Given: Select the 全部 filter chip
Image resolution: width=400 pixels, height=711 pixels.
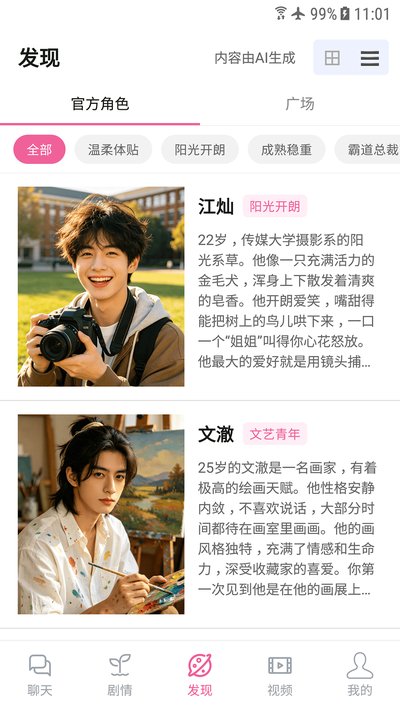Looking at the screenshot, I should click(39, 149).
